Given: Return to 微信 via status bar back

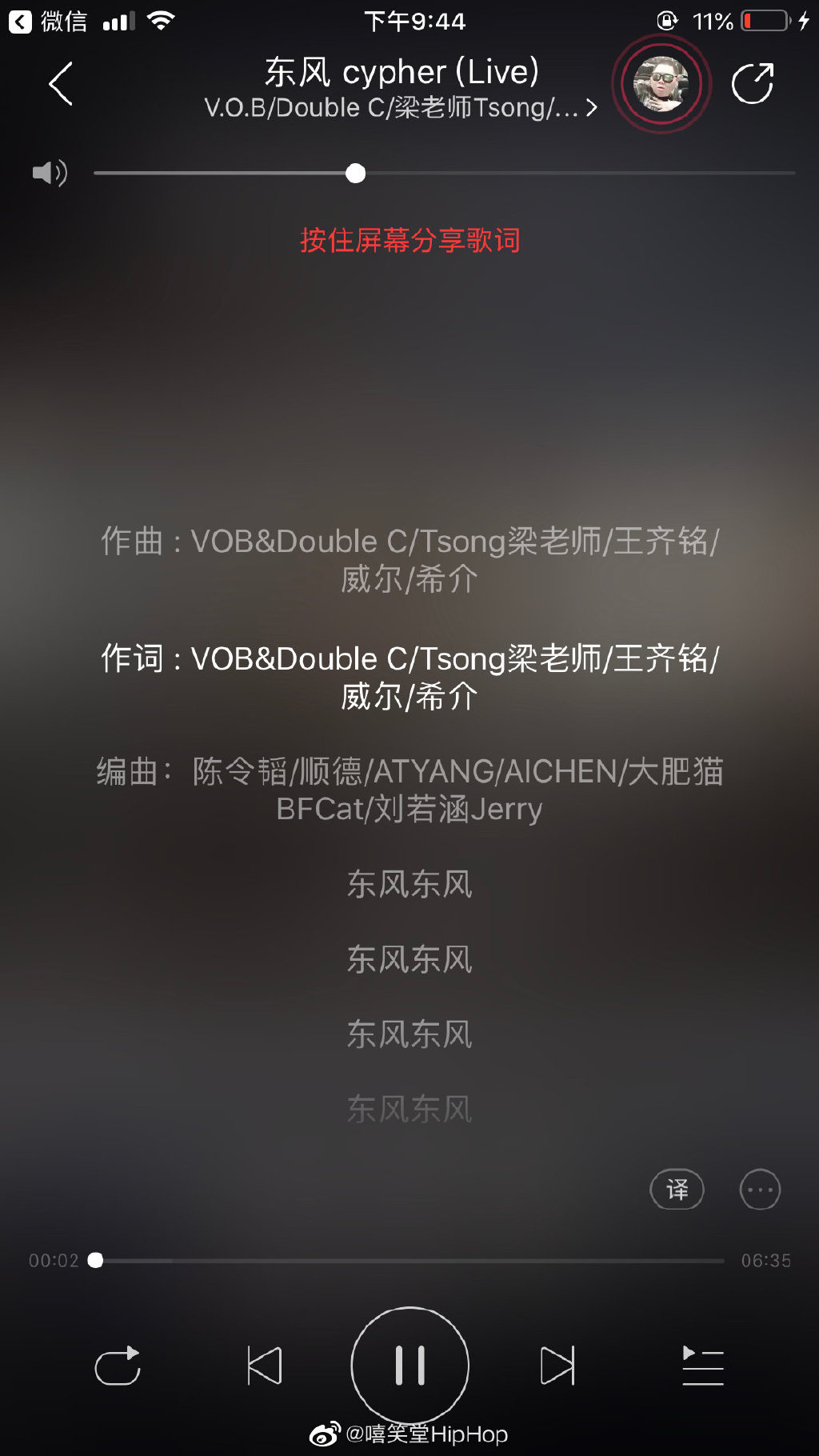Looking at the screenshot, I should tap(48, 21).
